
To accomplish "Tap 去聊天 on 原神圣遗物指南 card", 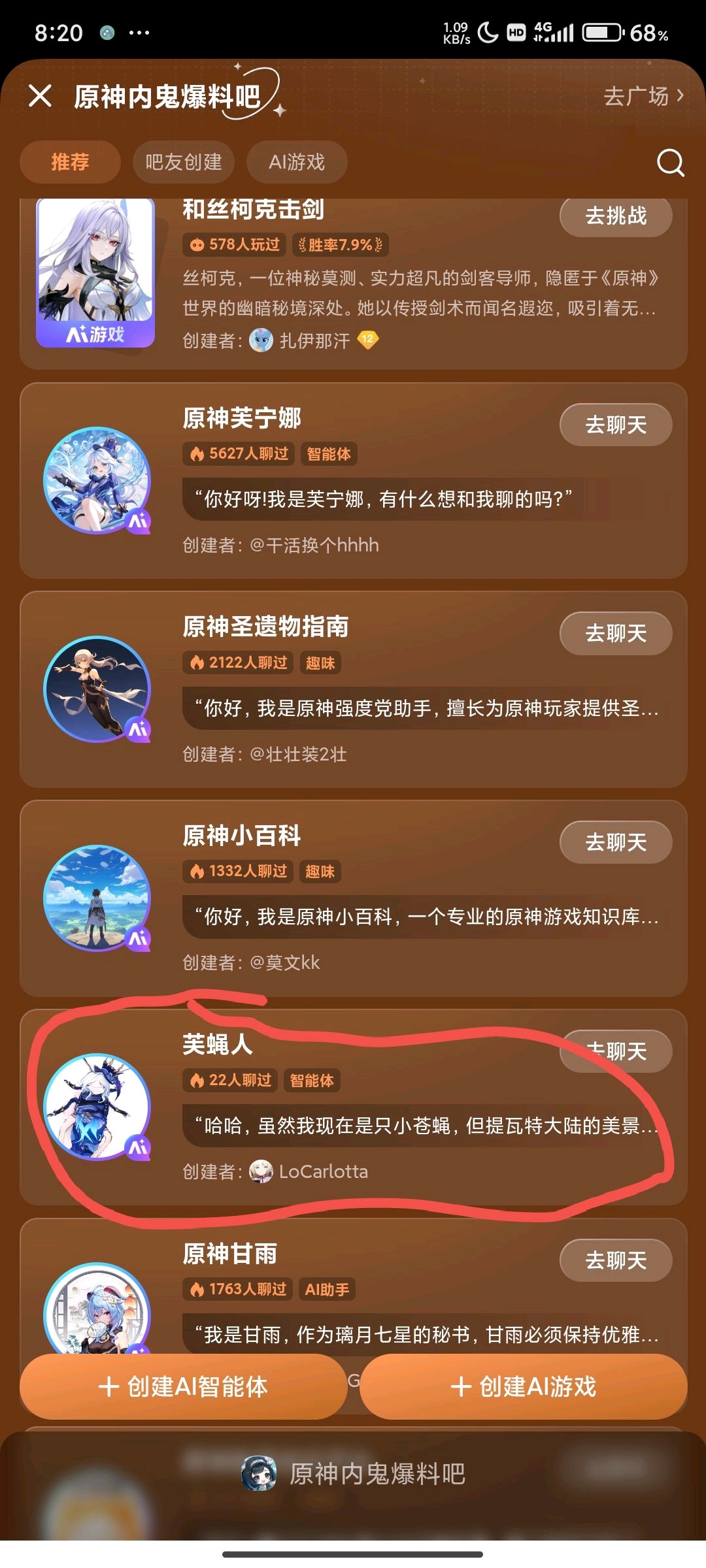I will tap(615, 633).
